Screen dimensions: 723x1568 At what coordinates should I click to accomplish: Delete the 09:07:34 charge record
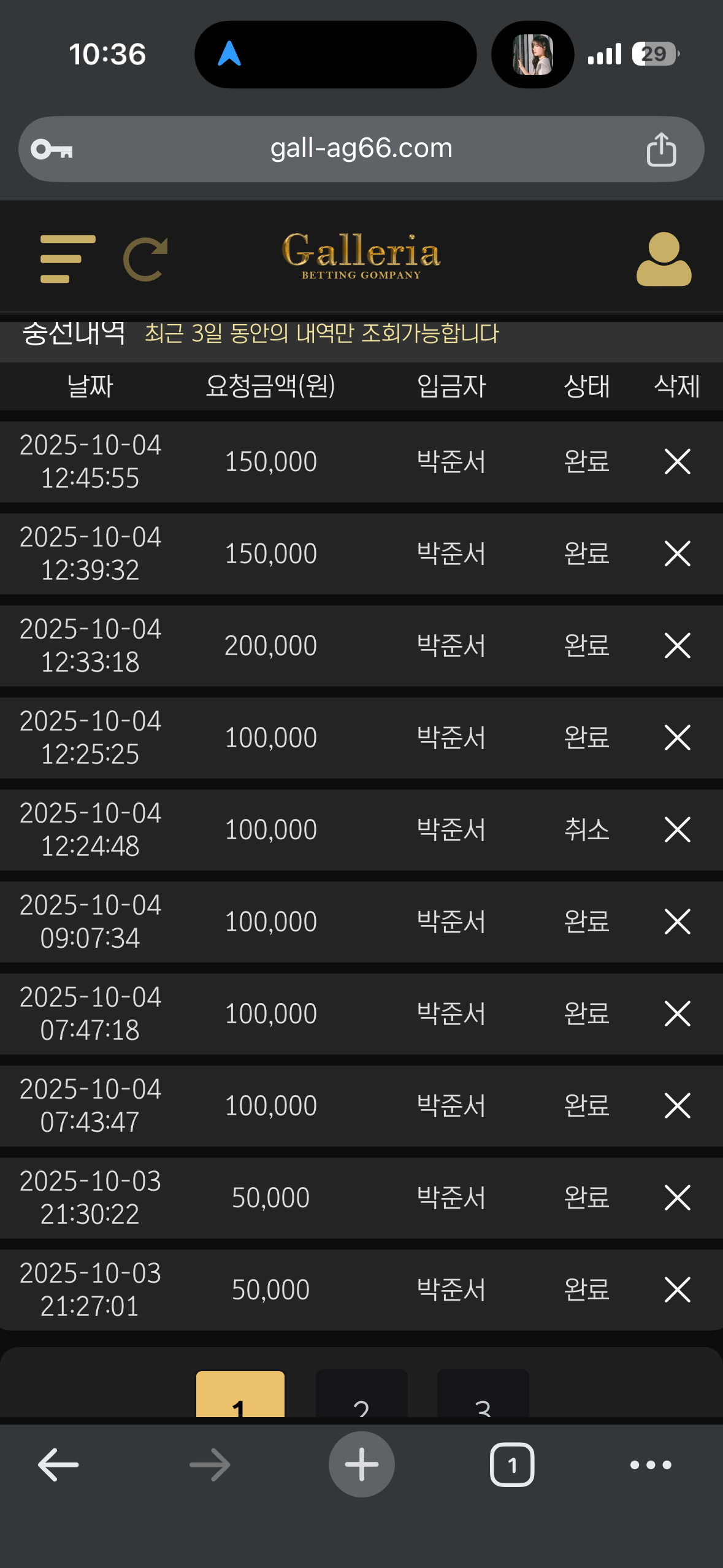(677, 922)
